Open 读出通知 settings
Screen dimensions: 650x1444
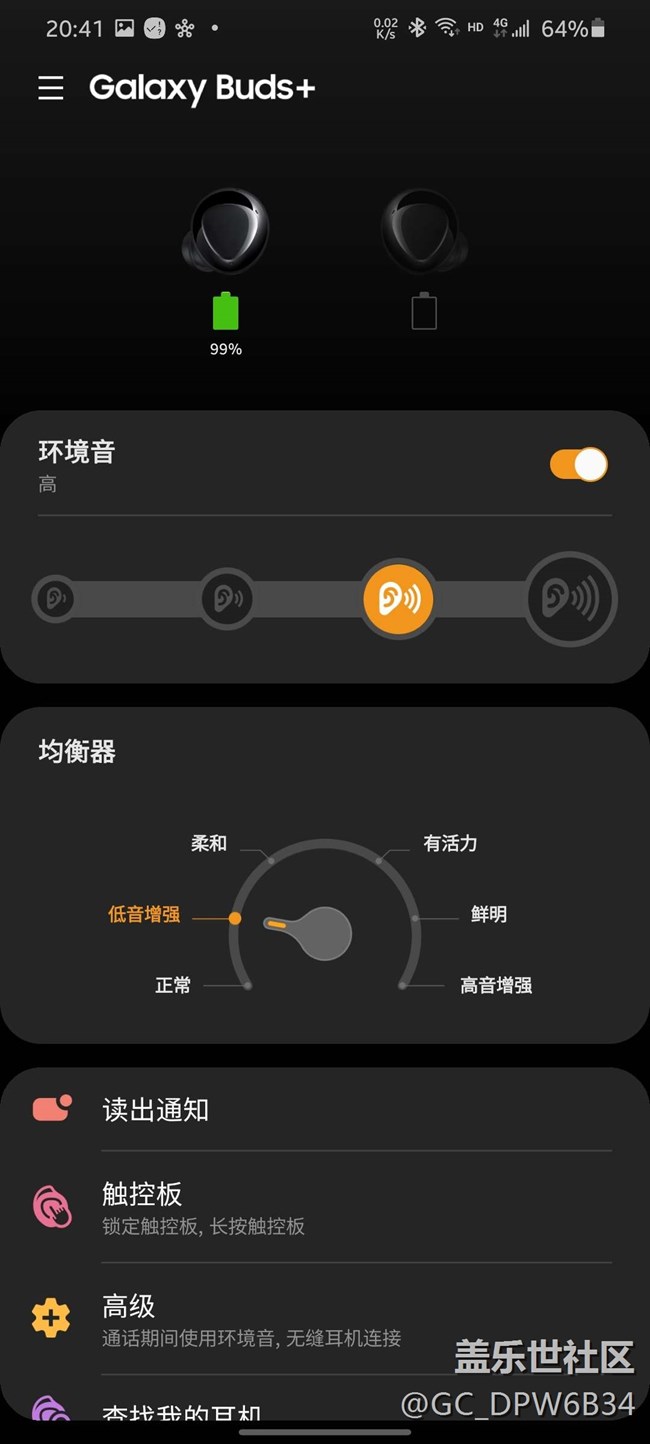coord(325,1109)
